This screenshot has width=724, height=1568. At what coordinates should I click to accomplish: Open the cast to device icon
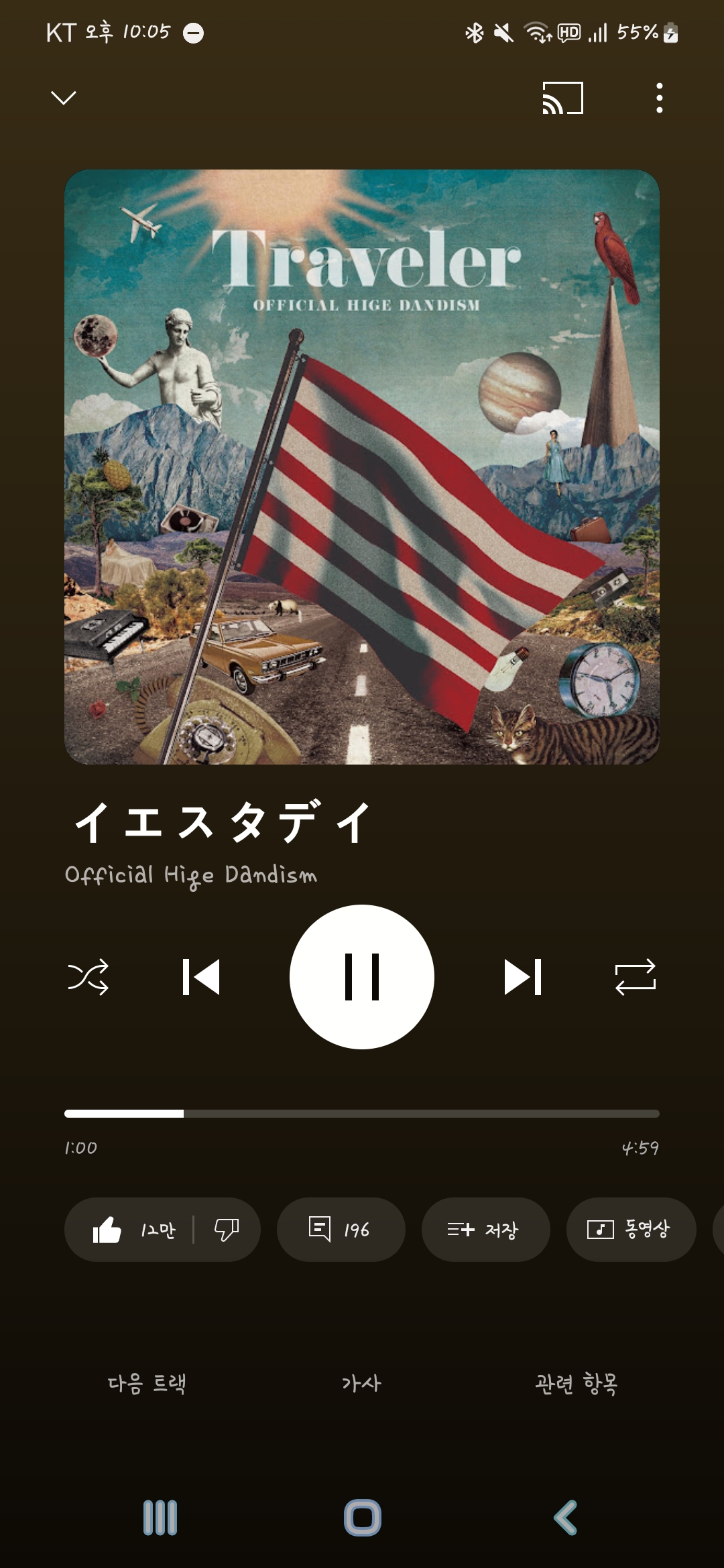coord(563,98)
